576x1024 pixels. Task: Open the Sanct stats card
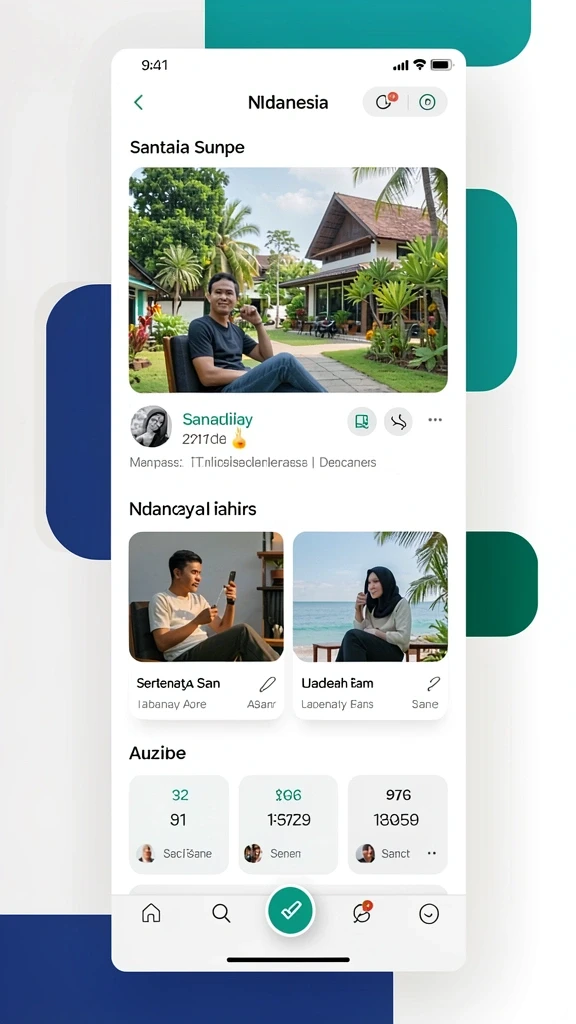[398, 824]
